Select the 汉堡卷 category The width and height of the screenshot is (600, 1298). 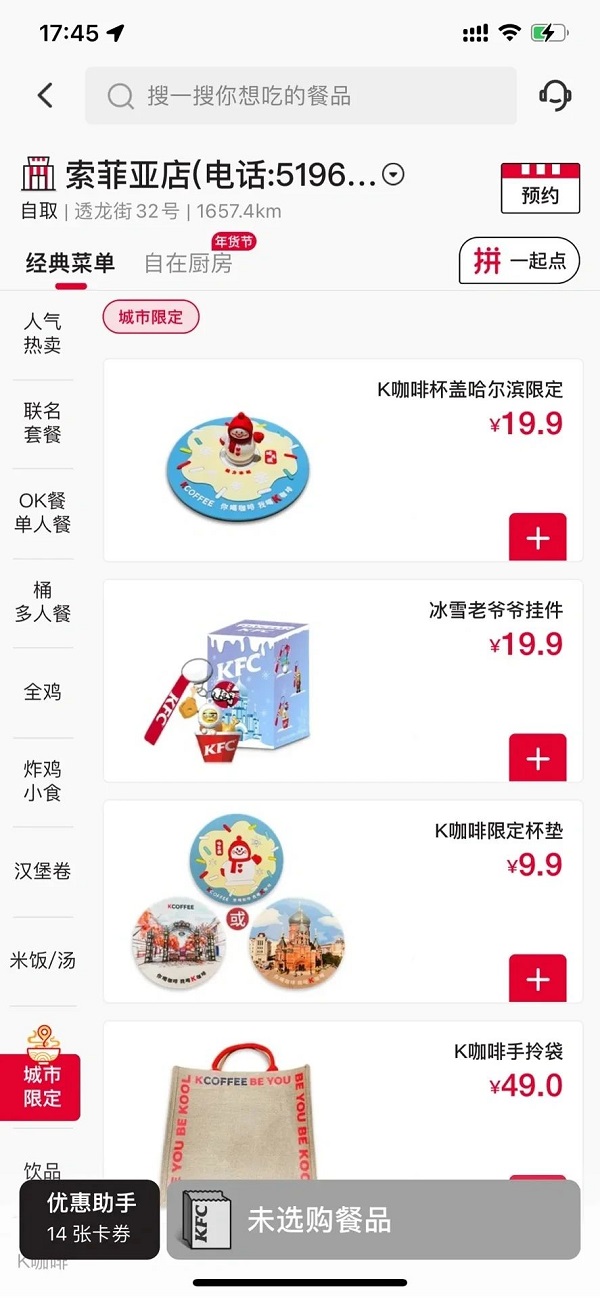[42, 871]
